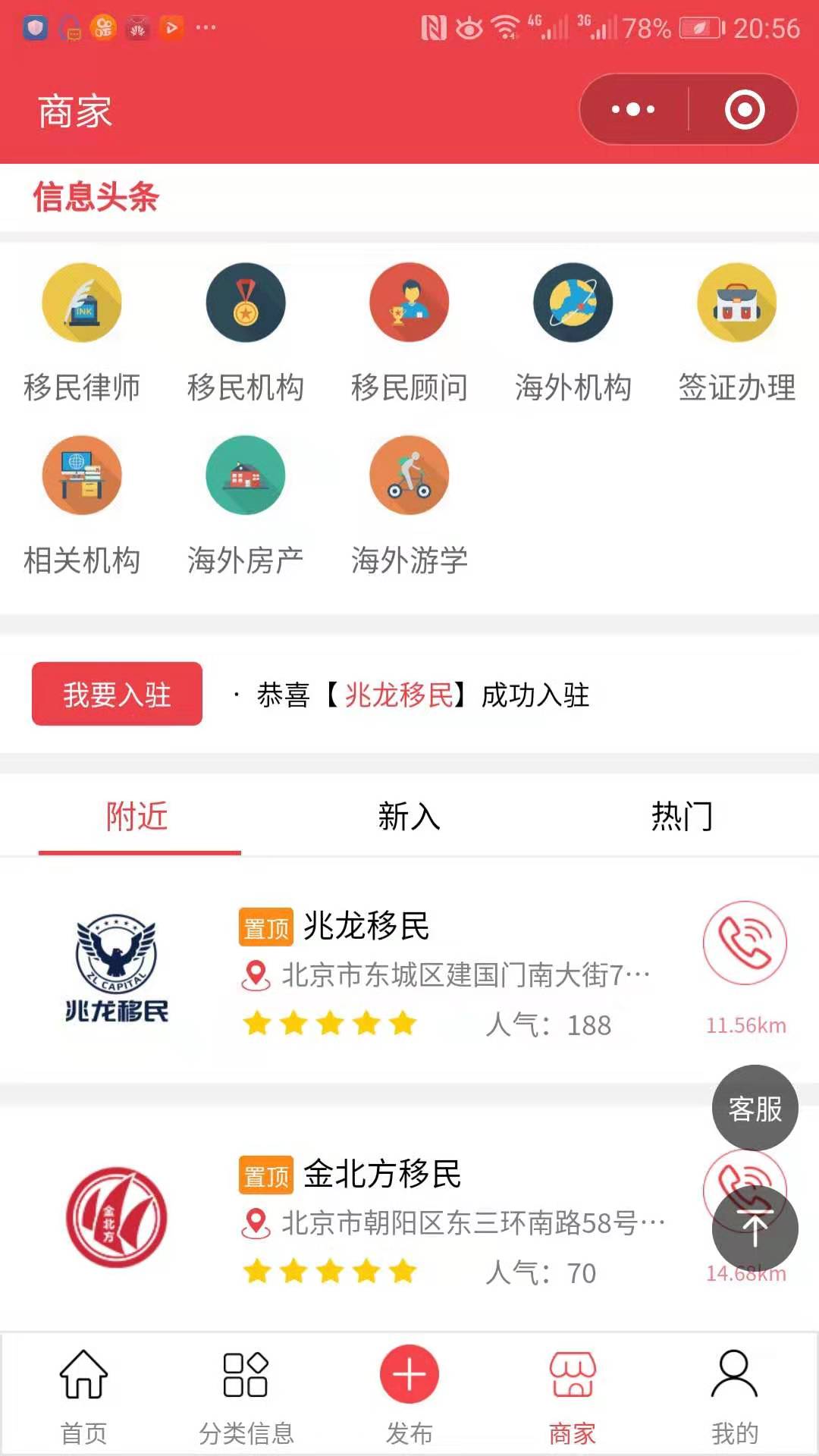Open the 相关机构 category

(x=82, y=506)
